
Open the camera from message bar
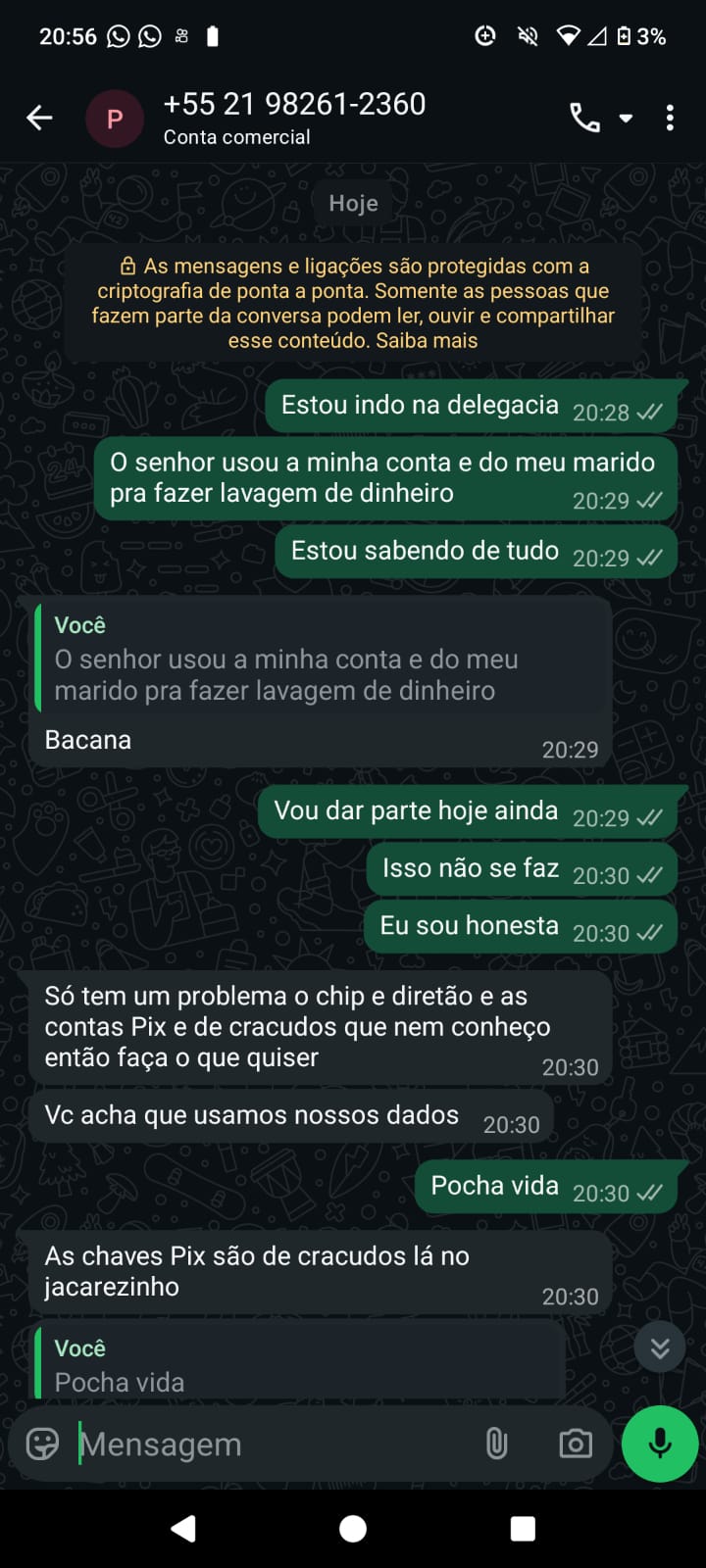[576, 1444]
